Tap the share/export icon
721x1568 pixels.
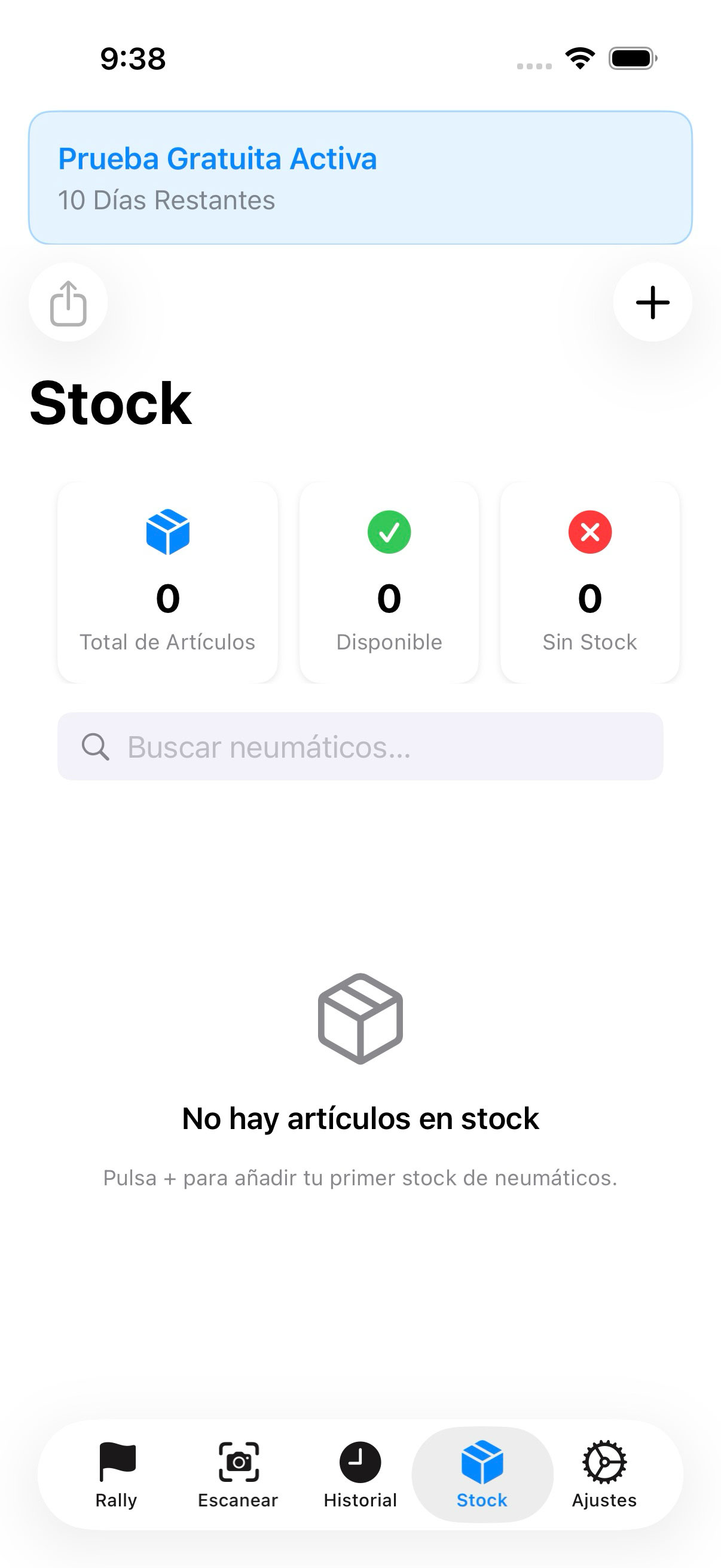[x=68, y=303]
